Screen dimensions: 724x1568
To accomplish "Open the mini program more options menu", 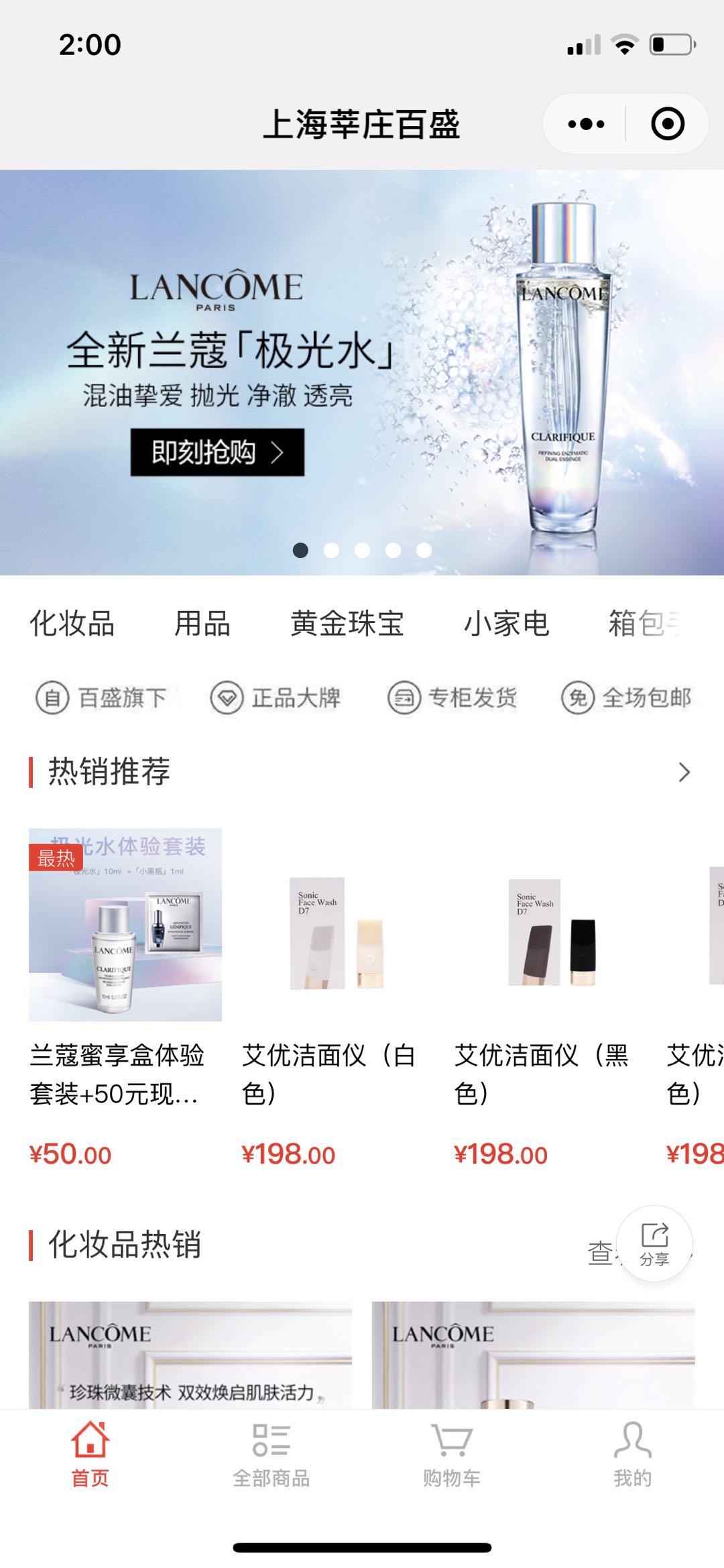I will [586, 124].
